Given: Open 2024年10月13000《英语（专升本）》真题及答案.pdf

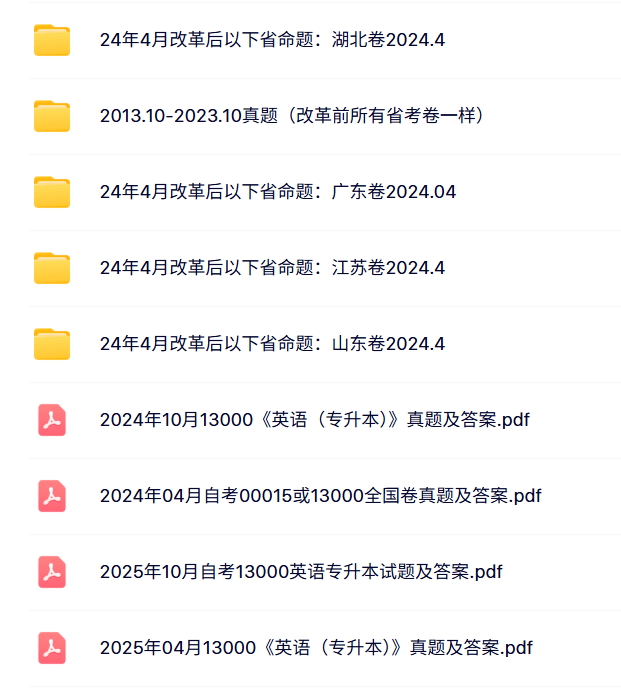Looking at the screenshot, I should click(314, 420).
